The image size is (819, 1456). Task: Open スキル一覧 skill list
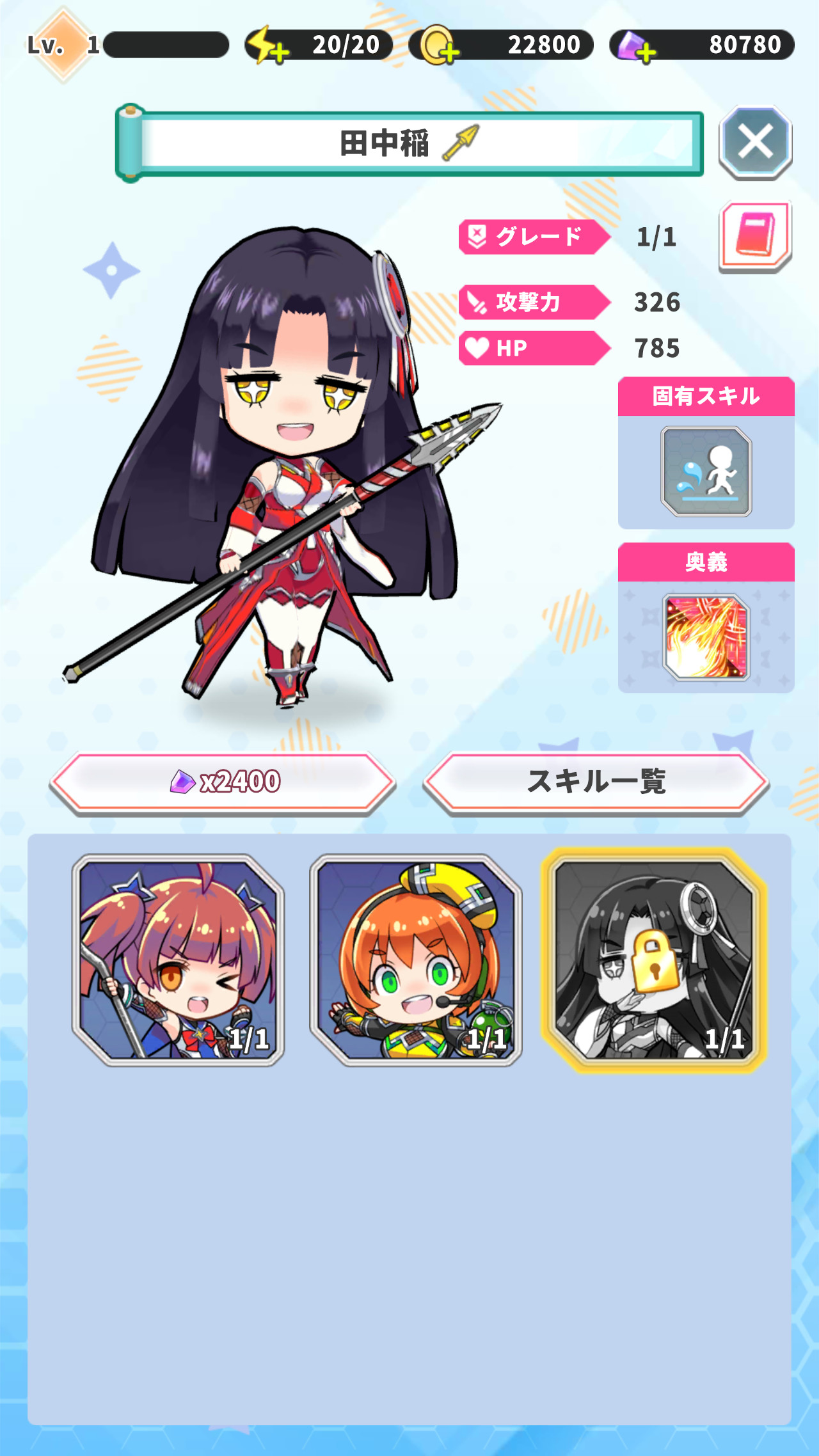[x=595, y=782]
